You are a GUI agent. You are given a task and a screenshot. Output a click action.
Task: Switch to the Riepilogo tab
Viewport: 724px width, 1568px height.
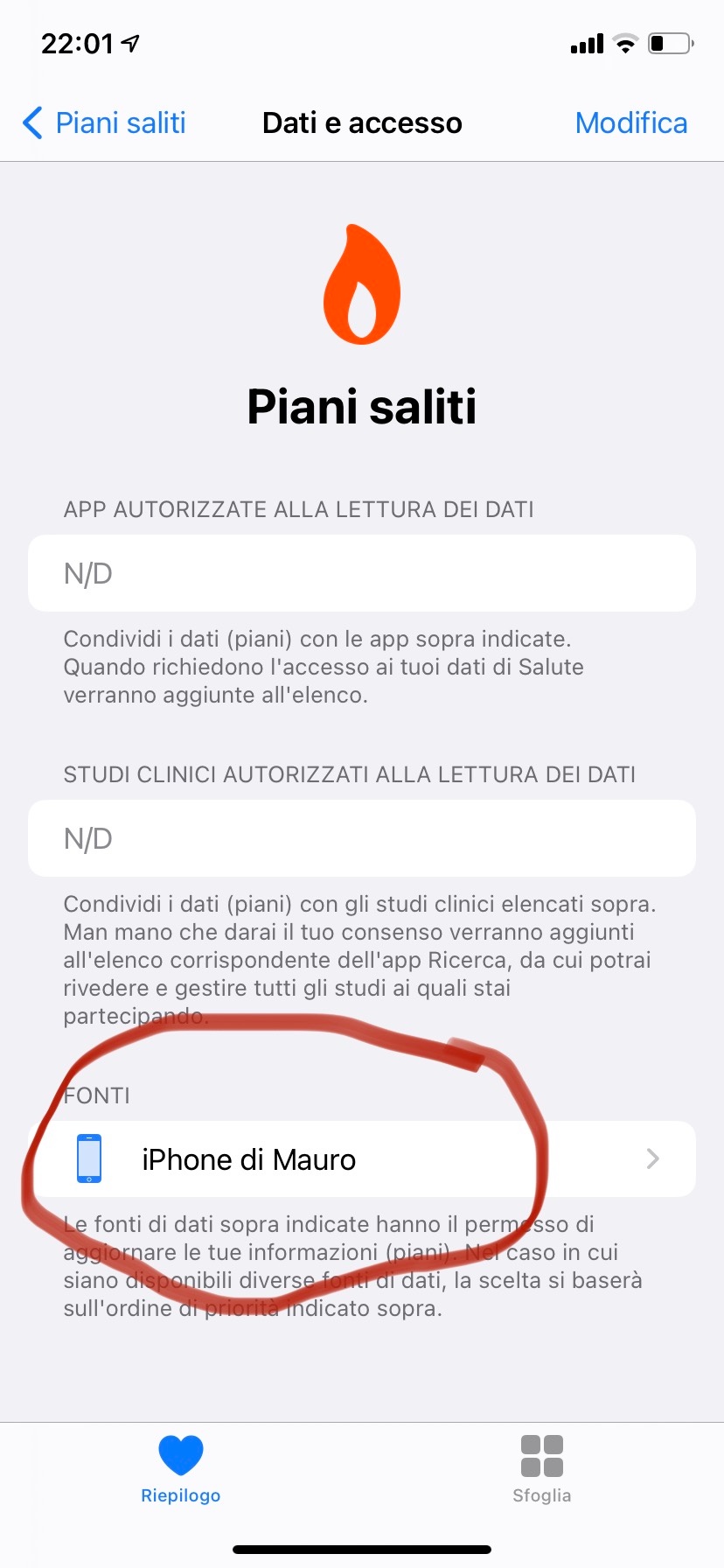point(181,1470)
